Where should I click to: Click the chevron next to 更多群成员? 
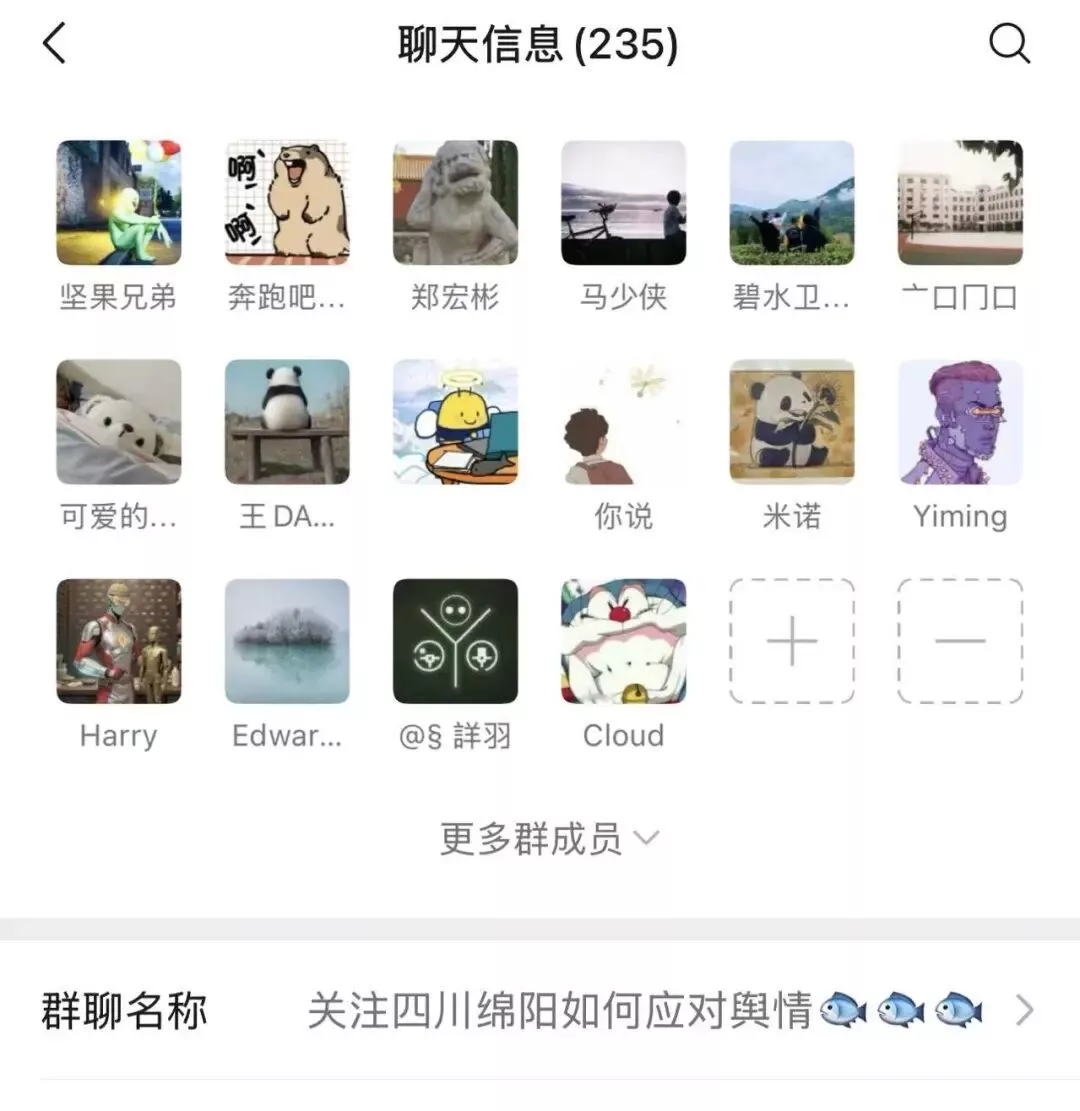[648, 843]
